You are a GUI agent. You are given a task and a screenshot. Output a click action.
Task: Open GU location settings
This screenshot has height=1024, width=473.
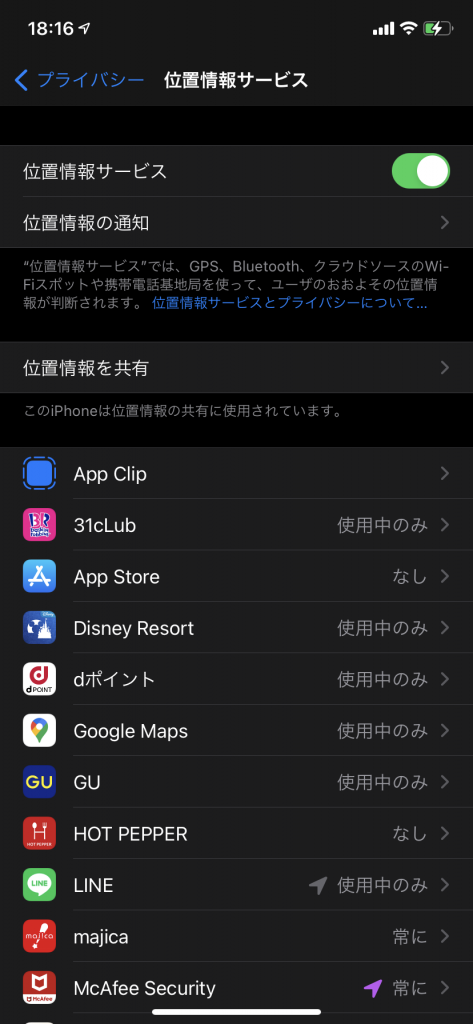pyautogui.click(x=236, y=782)
